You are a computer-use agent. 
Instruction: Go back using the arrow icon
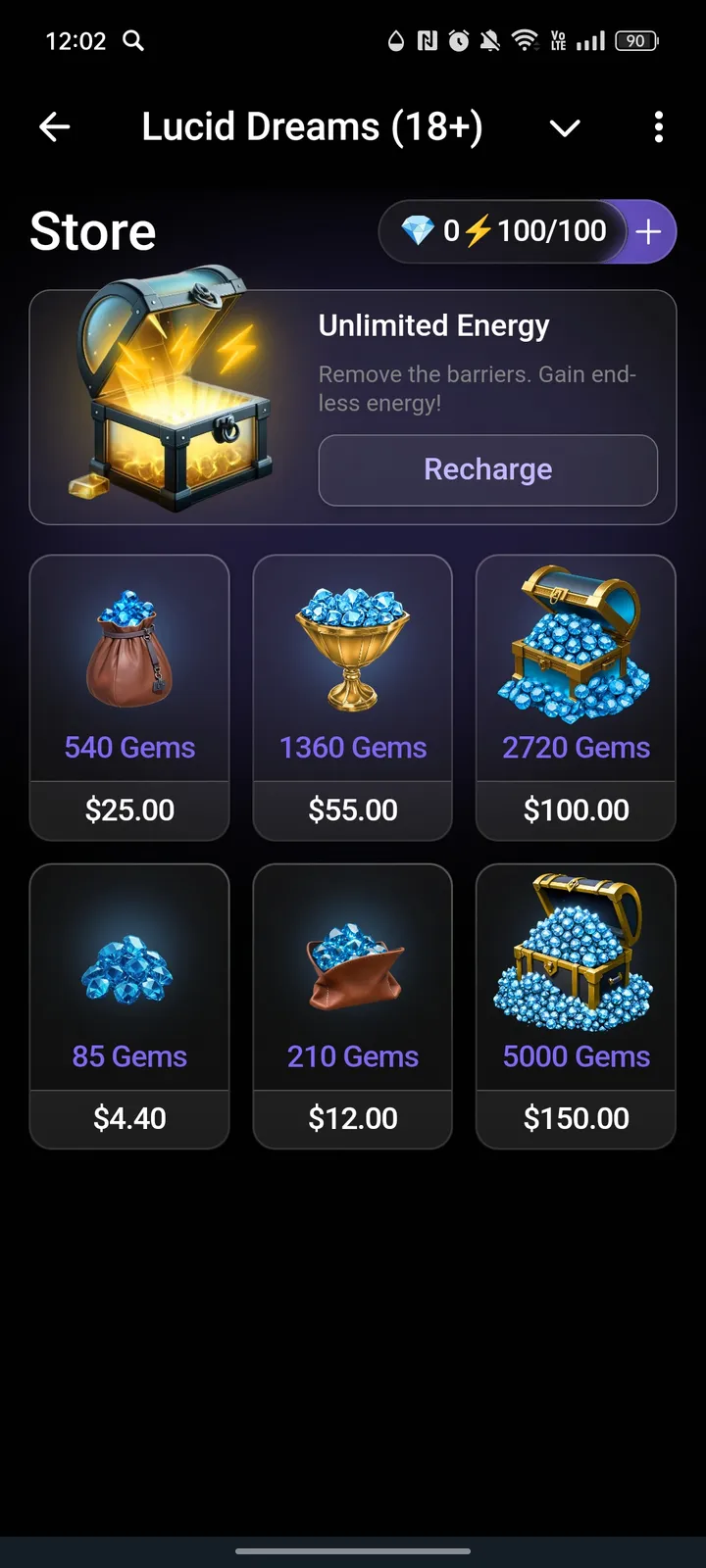coord(55,126)
